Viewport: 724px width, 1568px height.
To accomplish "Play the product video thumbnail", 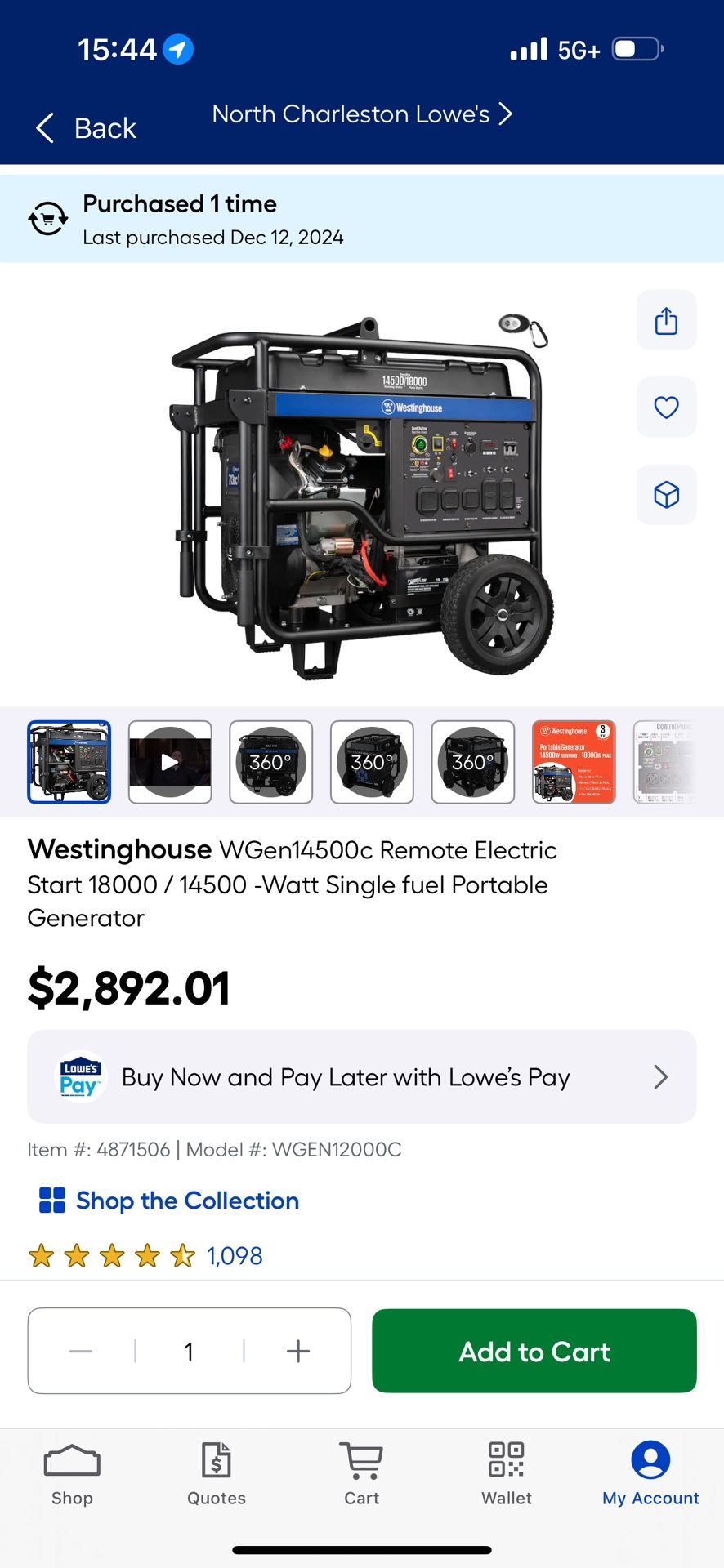I will point(170,762).
